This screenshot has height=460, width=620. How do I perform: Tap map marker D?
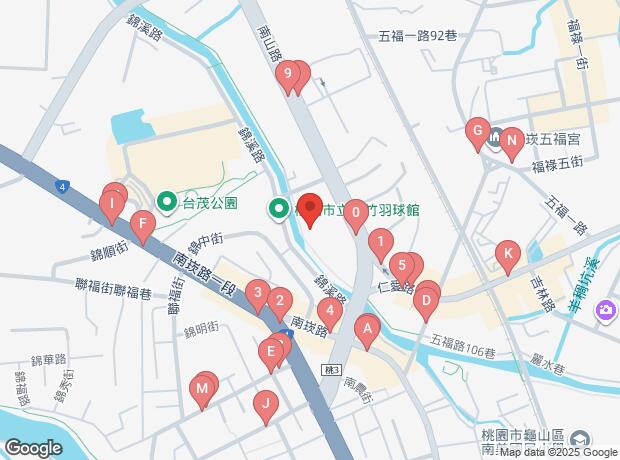point(426,299)
